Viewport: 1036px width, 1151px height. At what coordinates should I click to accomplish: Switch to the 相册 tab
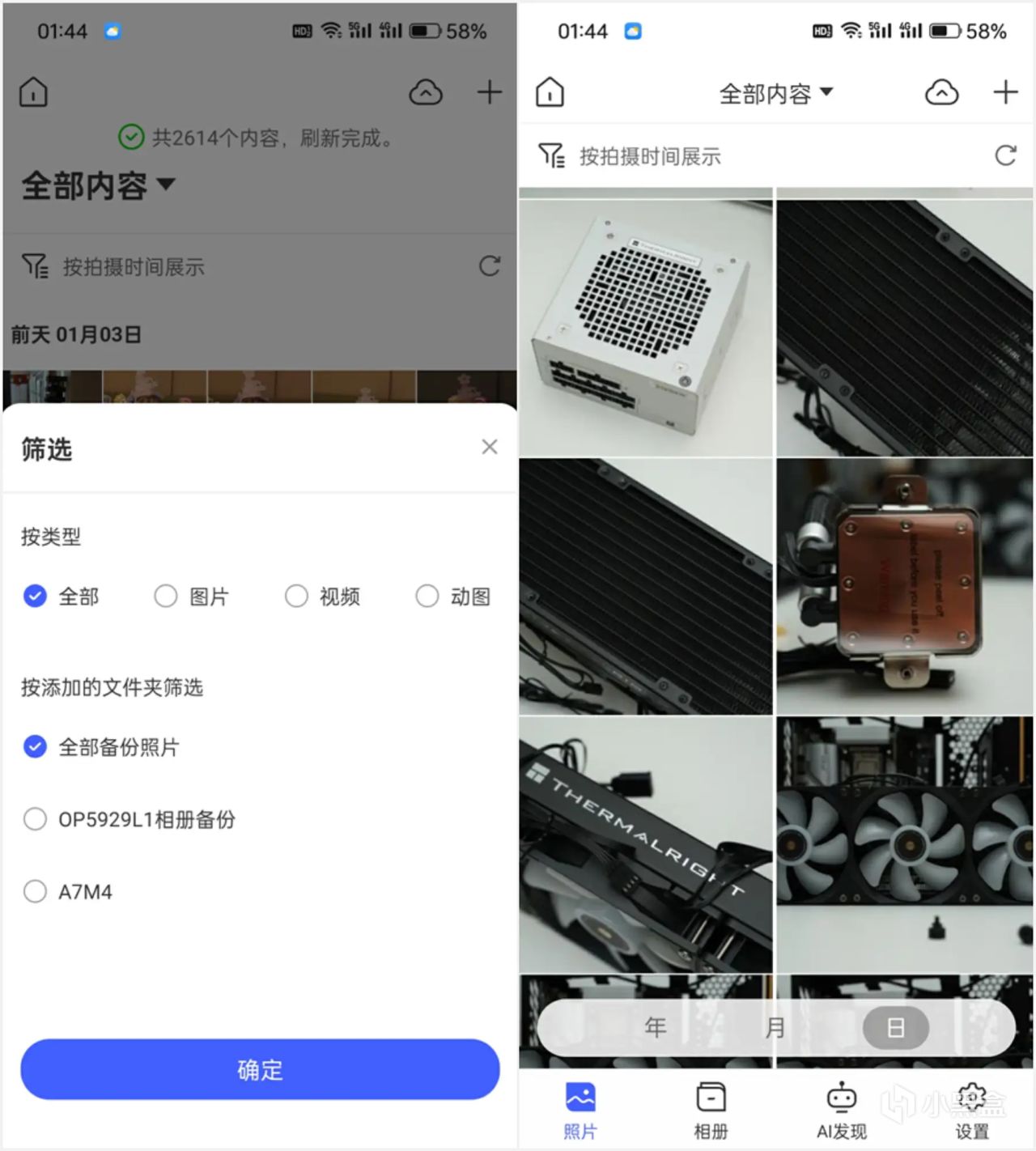(x=711, y=1110)
